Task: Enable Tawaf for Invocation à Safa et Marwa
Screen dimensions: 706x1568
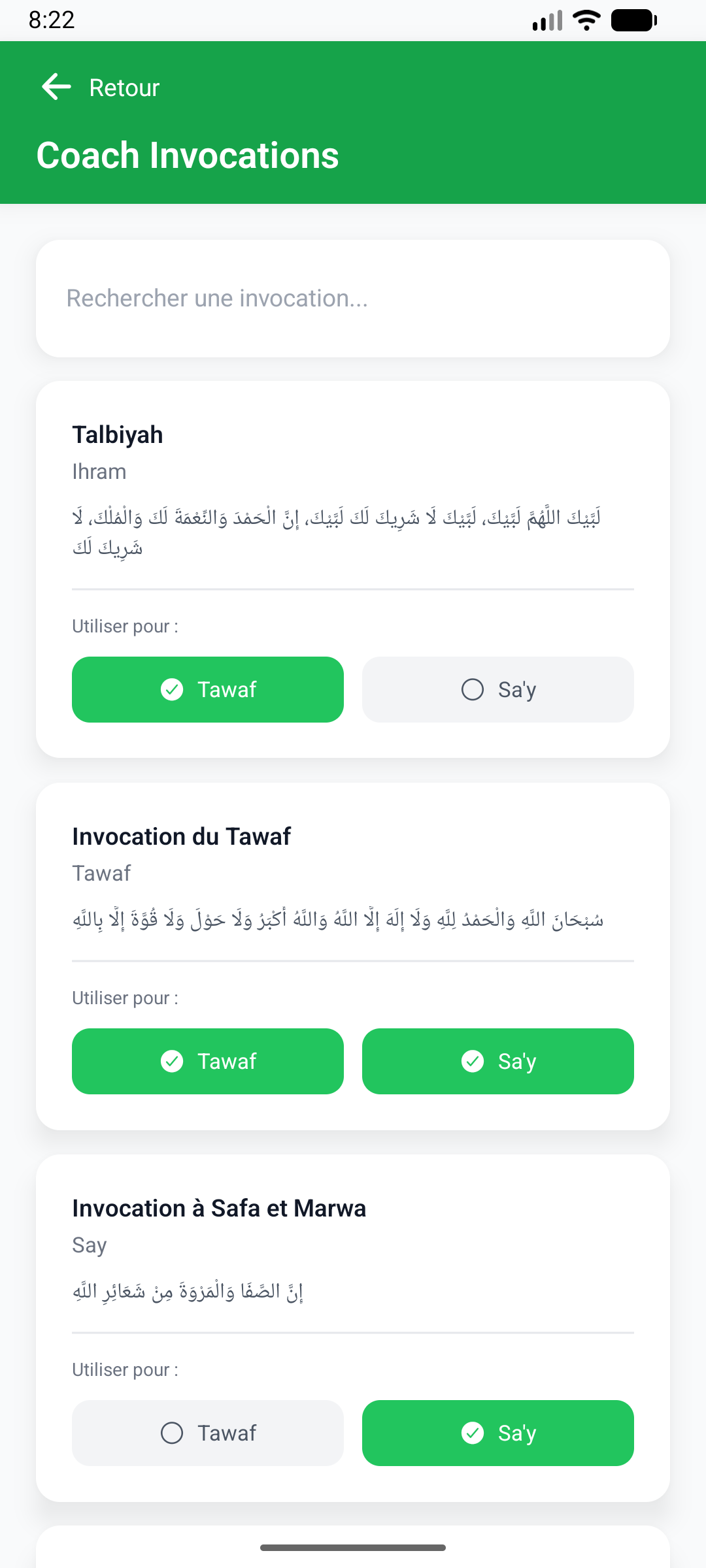Action: 207,1433
